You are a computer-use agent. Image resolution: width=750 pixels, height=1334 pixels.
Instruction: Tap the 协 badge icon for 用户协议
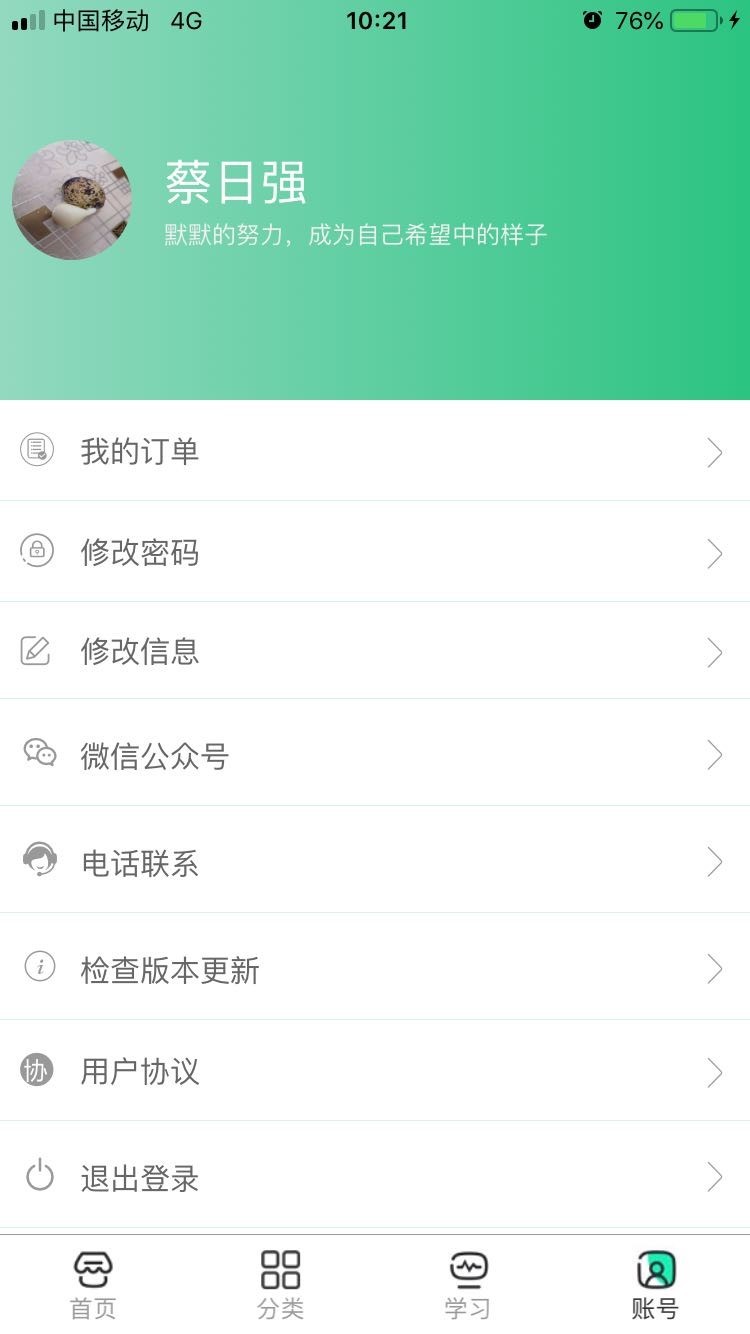click(37, 1071)
